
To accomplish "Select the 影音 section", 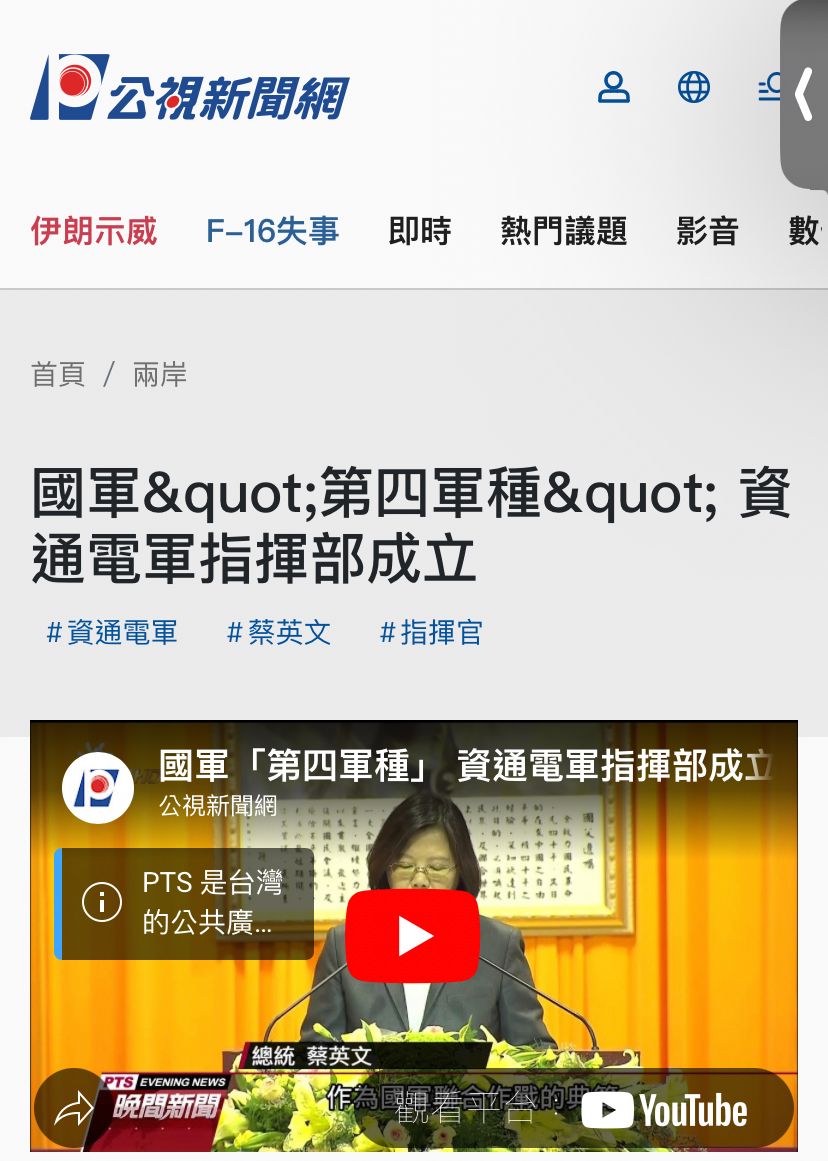I will [x=707, y=231].
